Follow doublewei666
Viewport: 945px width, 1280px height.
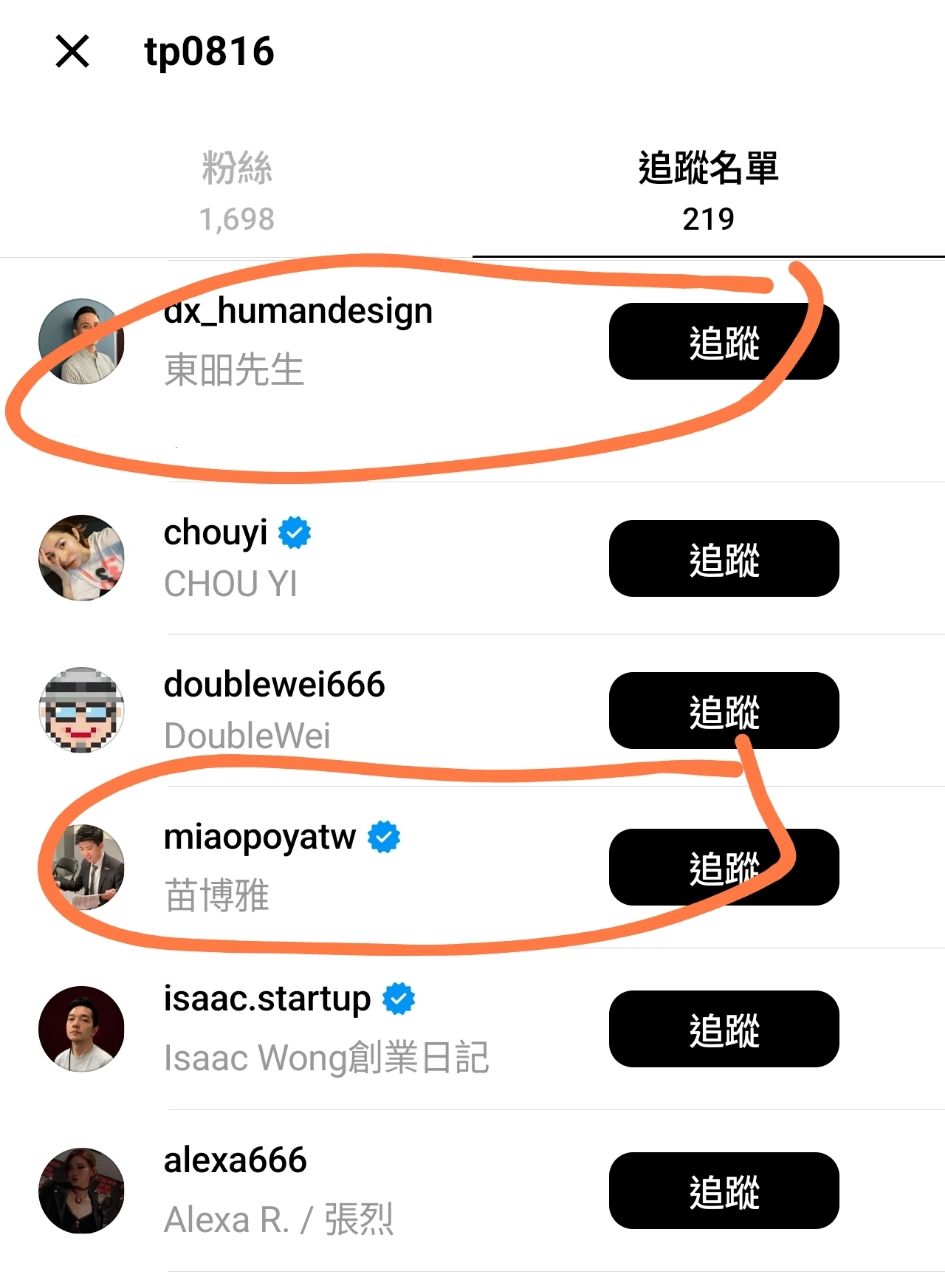[723, 710]
